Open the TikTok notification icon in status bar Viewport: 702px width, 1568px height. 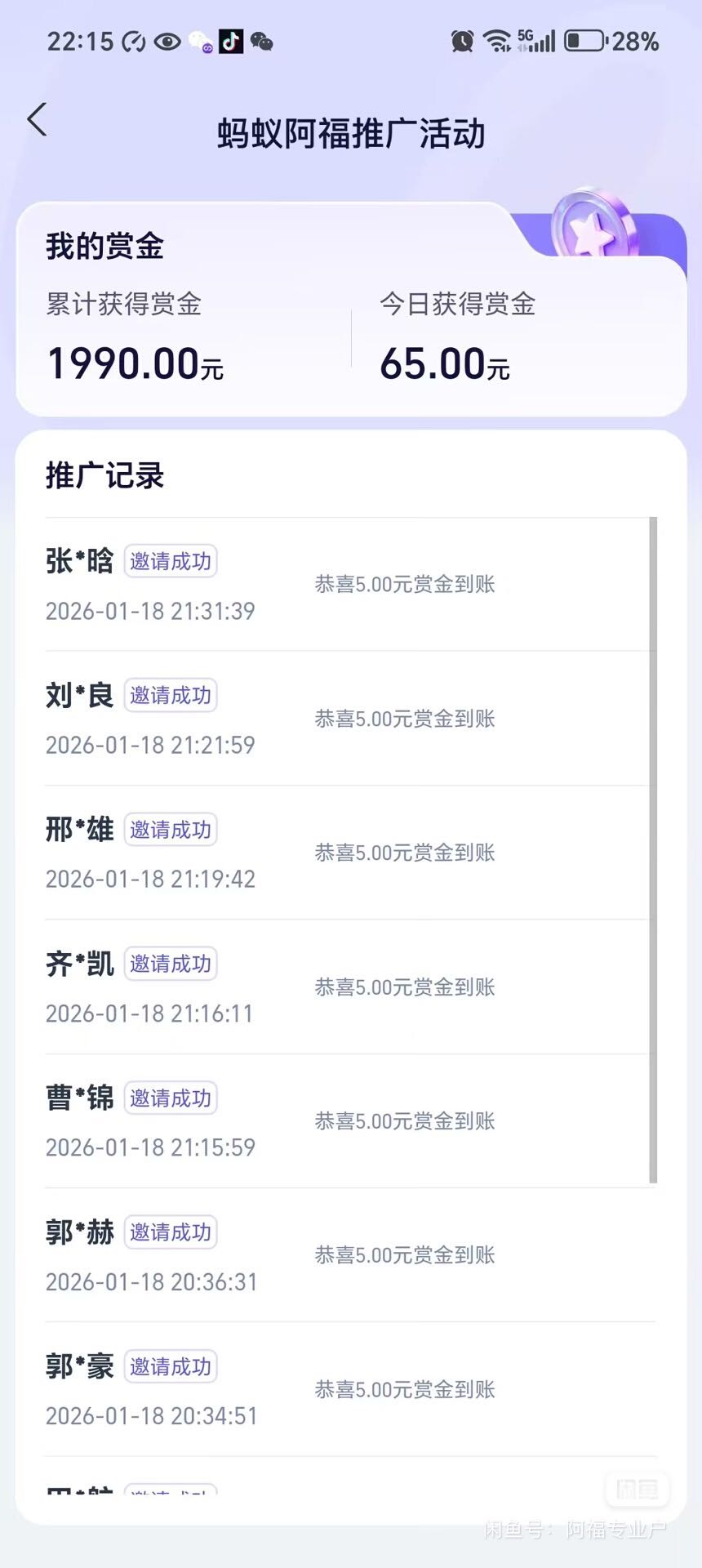coord(233,41)
